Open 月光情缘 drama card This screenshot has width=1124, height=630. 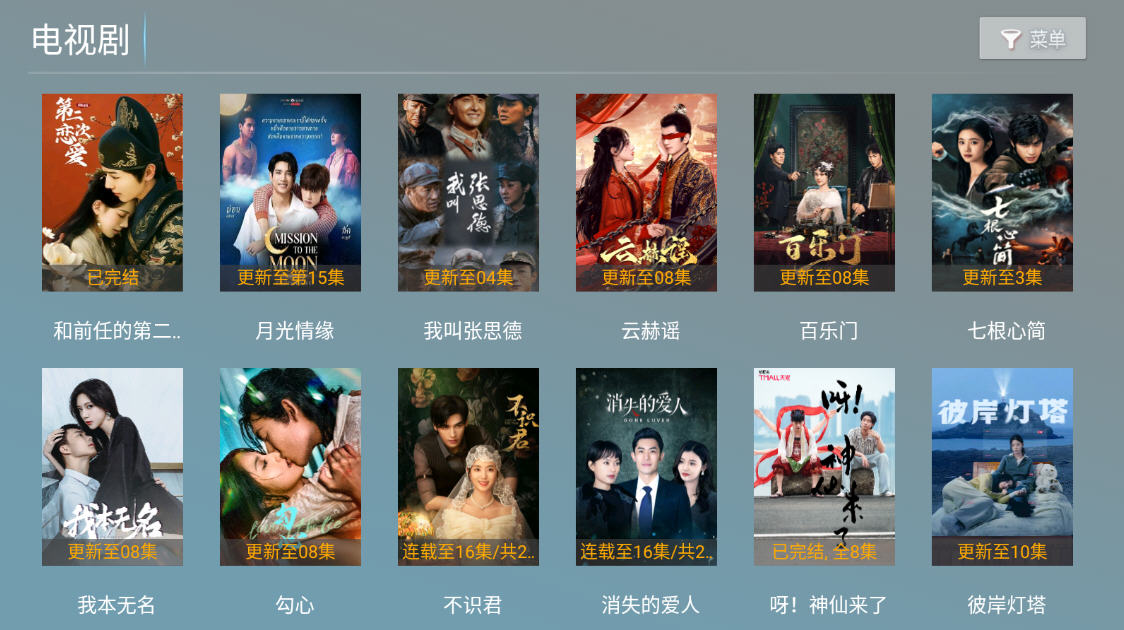pyautogui.click(x=290, y=192)
